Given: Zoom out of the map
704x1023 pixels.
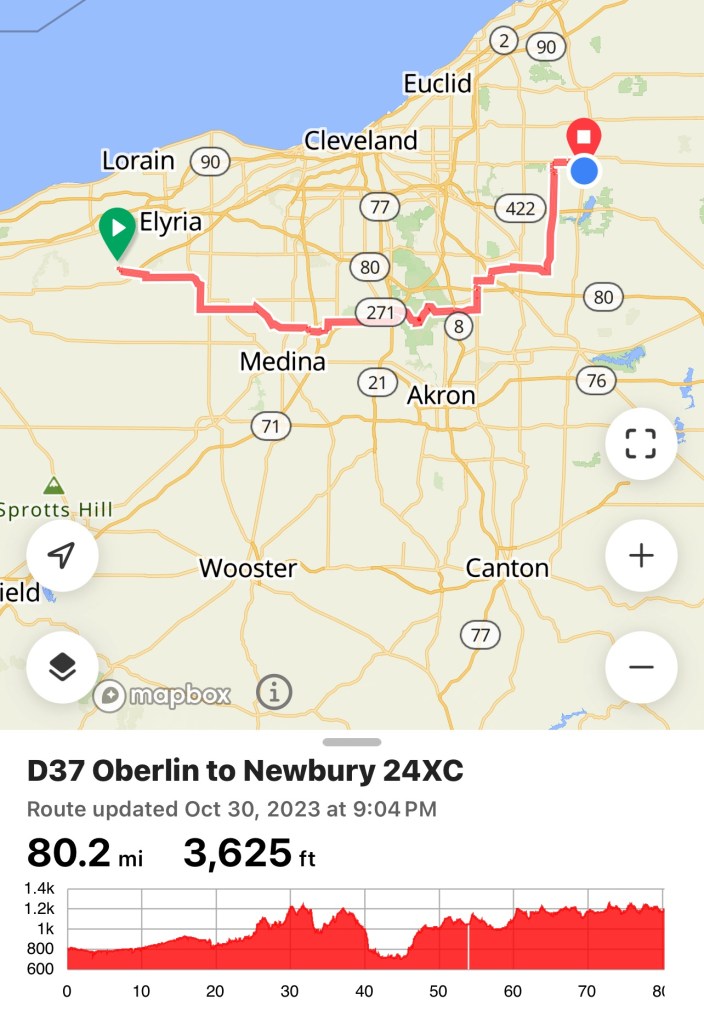Looking at the screenshot, I should (x=640, y=667).
